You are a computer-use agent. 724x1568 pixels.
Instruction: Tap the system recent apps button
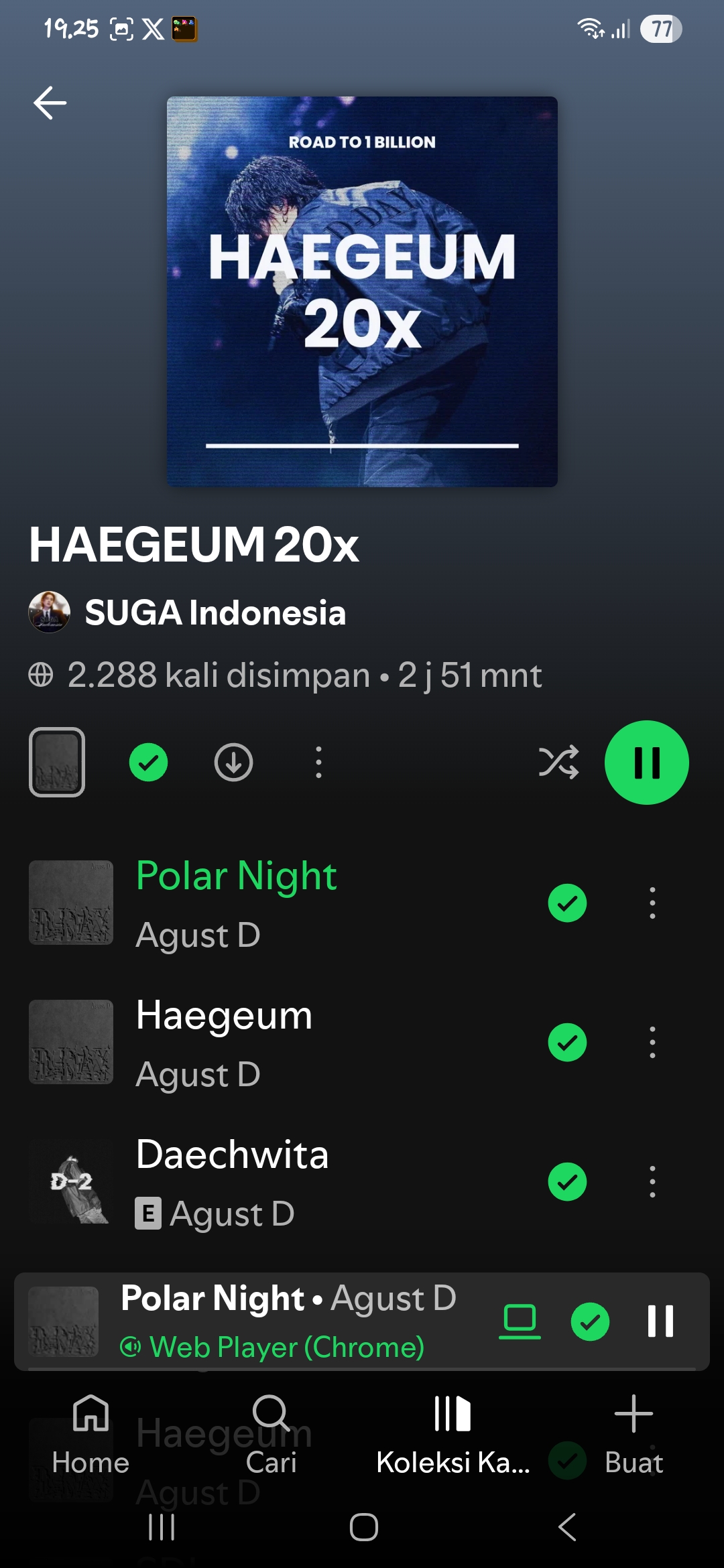(162, 1527)
